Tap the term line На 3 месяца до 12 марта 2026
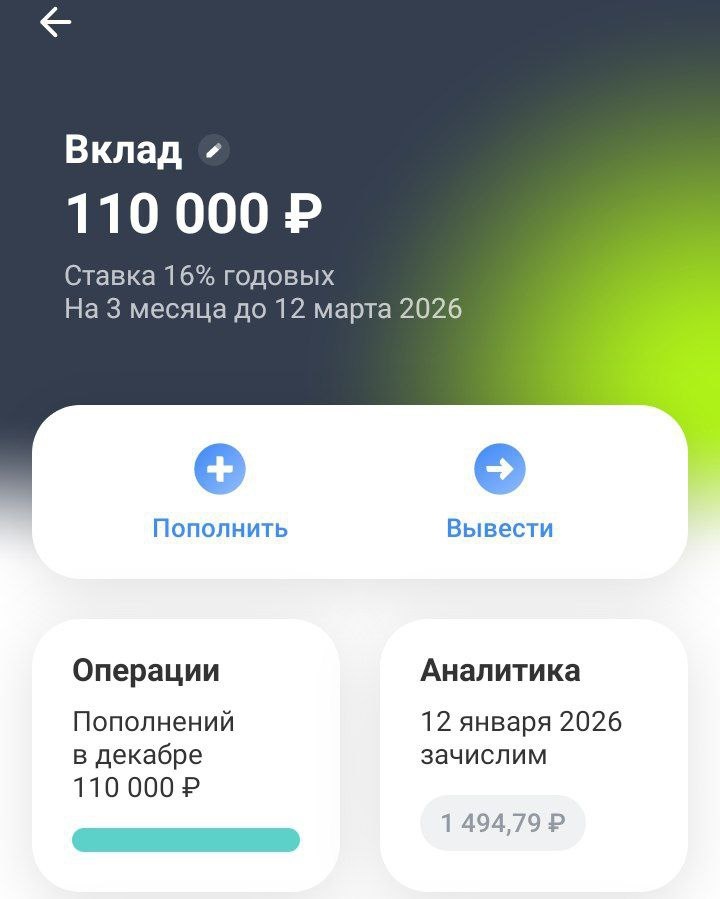720x899 pixels. pyautogui.click(x=263, y=309)
